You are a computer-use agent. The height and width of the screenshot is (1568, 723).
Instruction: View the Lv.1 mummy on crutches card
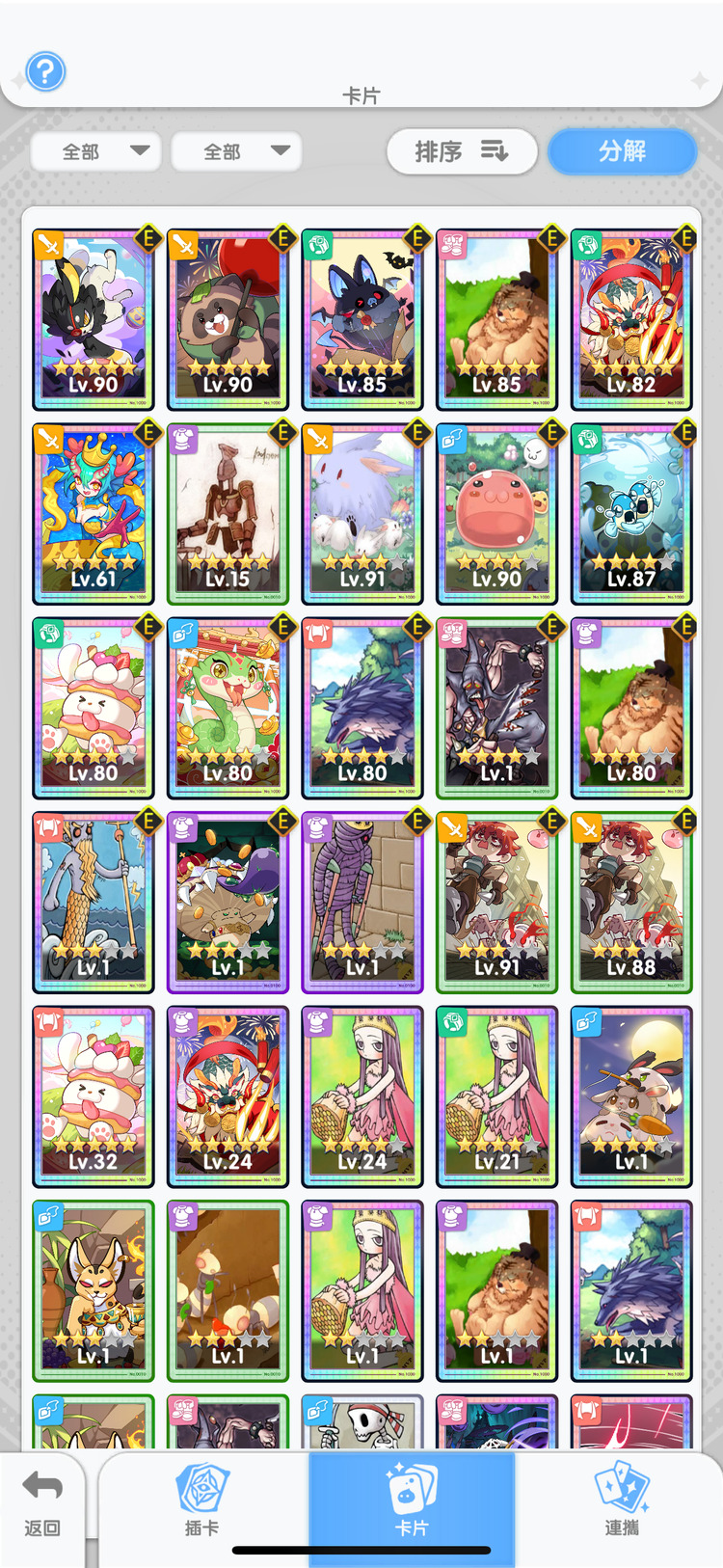pyautogui.click(x=361, y=903)
